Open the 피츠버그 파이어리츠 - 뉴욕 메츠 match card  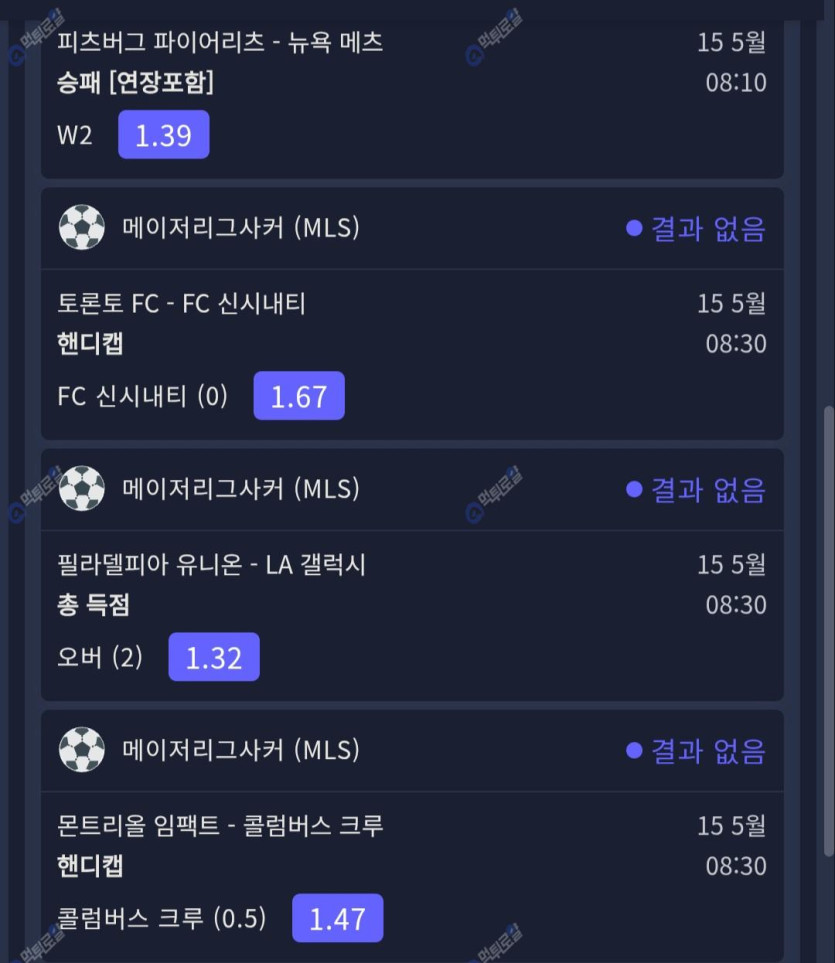pos(221,43)
